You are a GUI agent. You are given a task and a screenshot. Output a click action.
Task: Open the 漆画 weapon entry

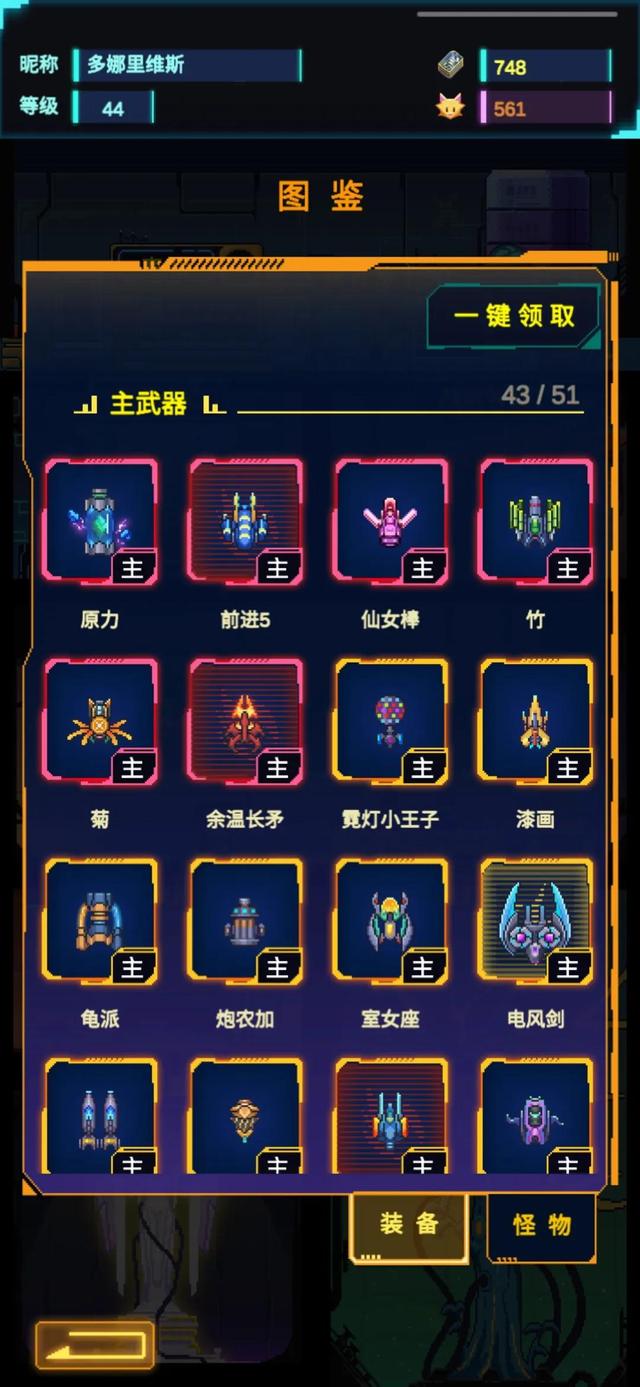point(535,722)
